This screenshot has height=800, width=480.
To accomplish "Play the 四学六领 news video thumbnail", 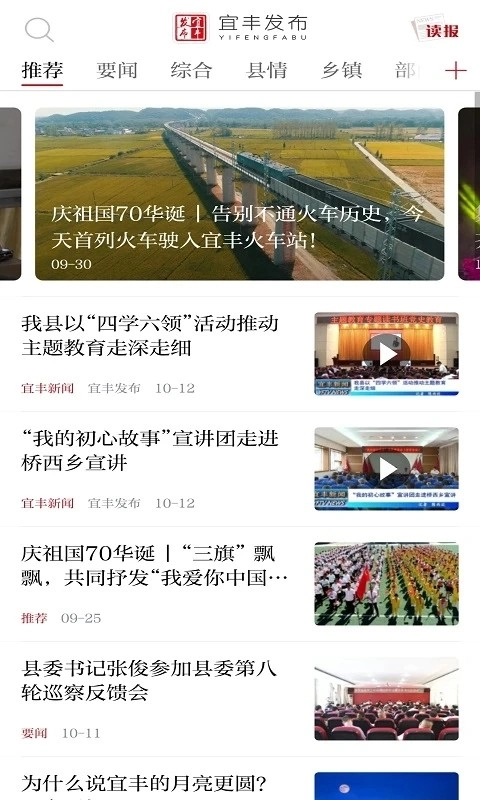I will tap(386, 354).
